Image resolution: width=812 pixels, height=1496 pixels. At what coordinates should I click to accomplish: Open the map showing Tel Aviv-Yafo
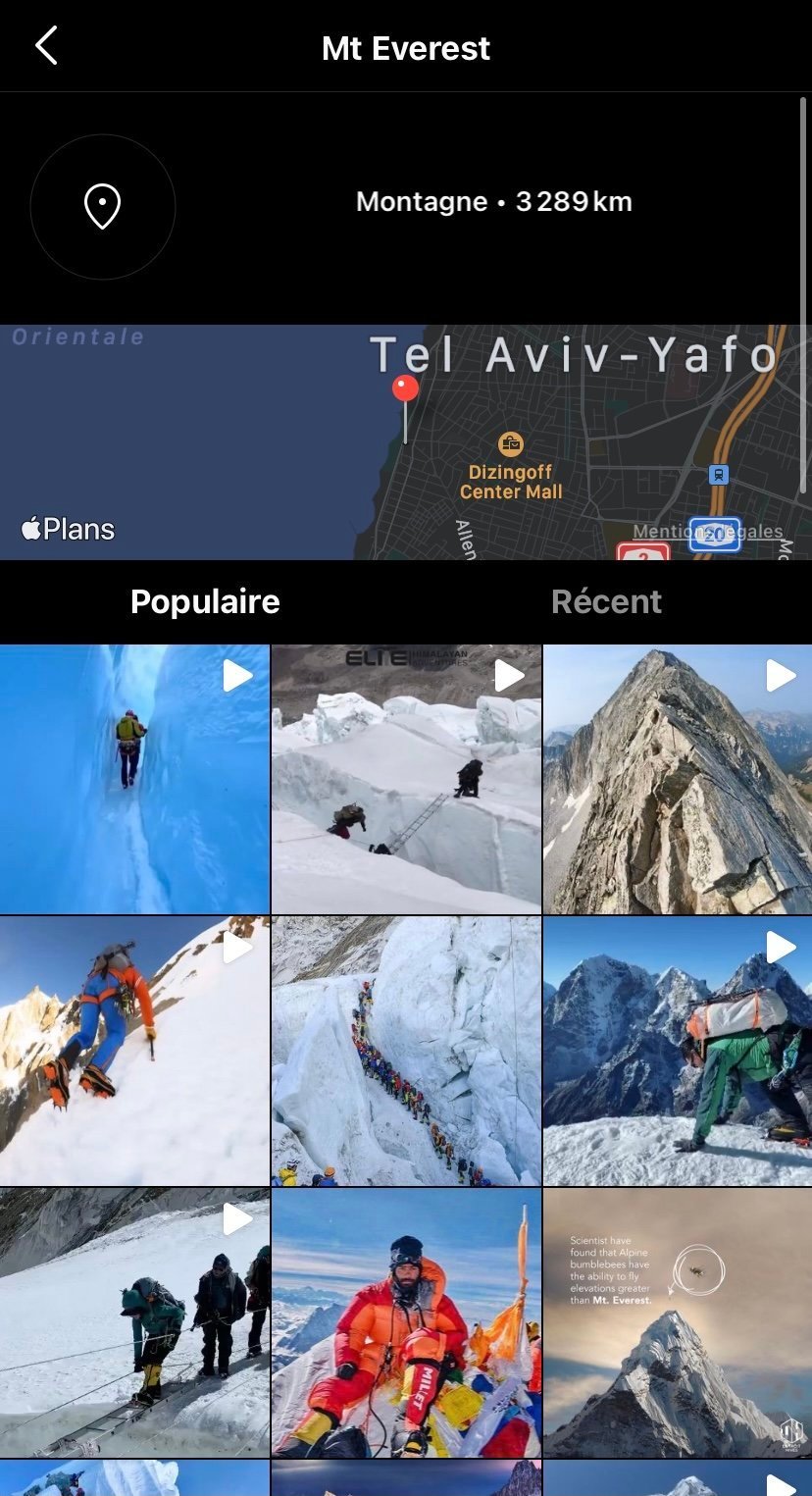(406, 442)
